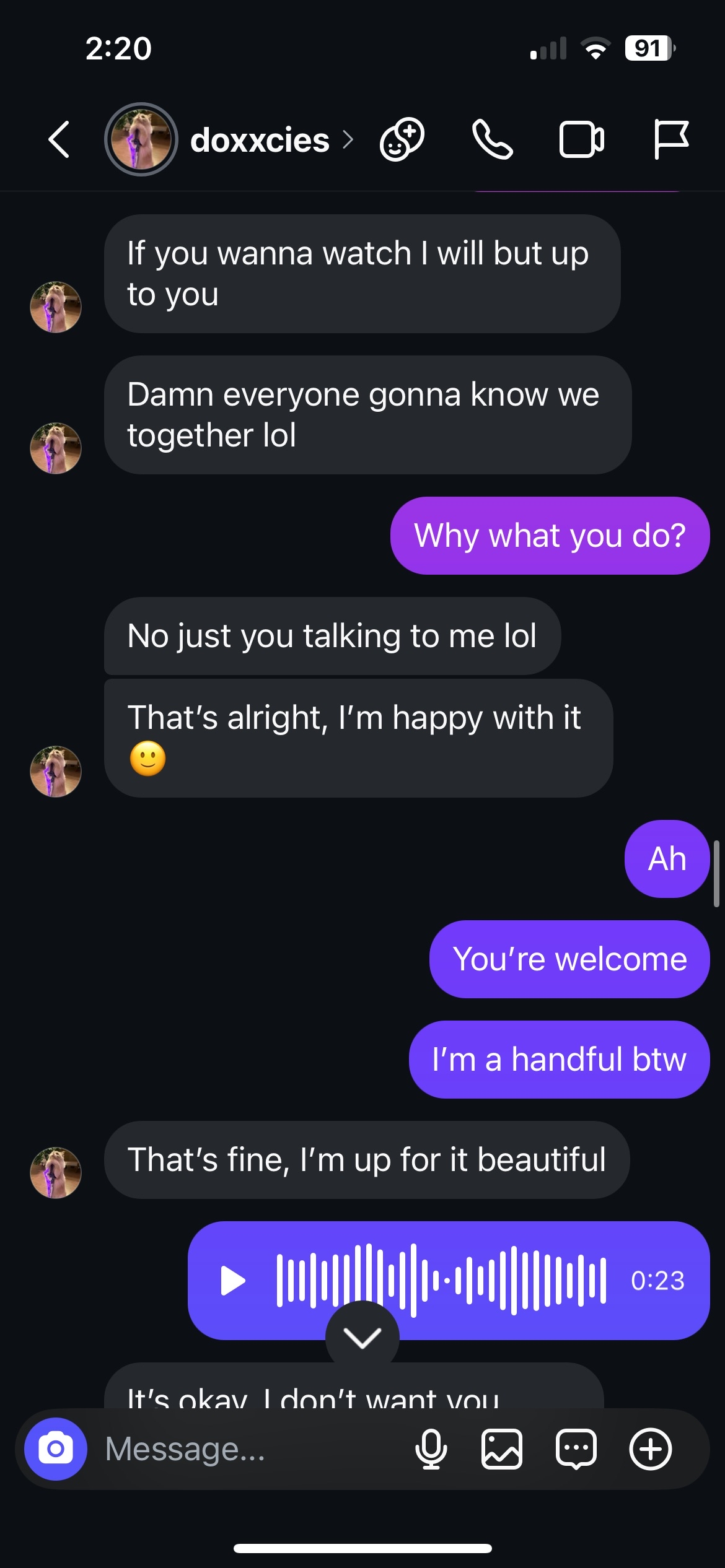This screenshot has width=725, height=1568.
Task: Start a video call with doxxcies
Action: pos(581,140)
